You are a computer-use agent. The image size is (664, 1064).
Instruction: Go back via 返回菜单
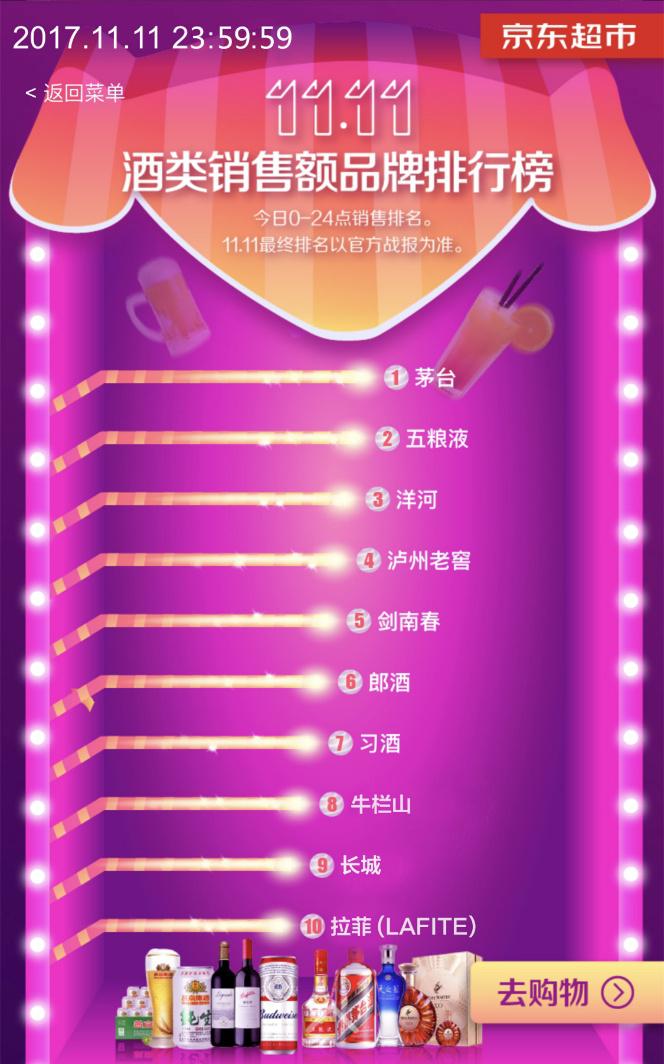(75, 93)
